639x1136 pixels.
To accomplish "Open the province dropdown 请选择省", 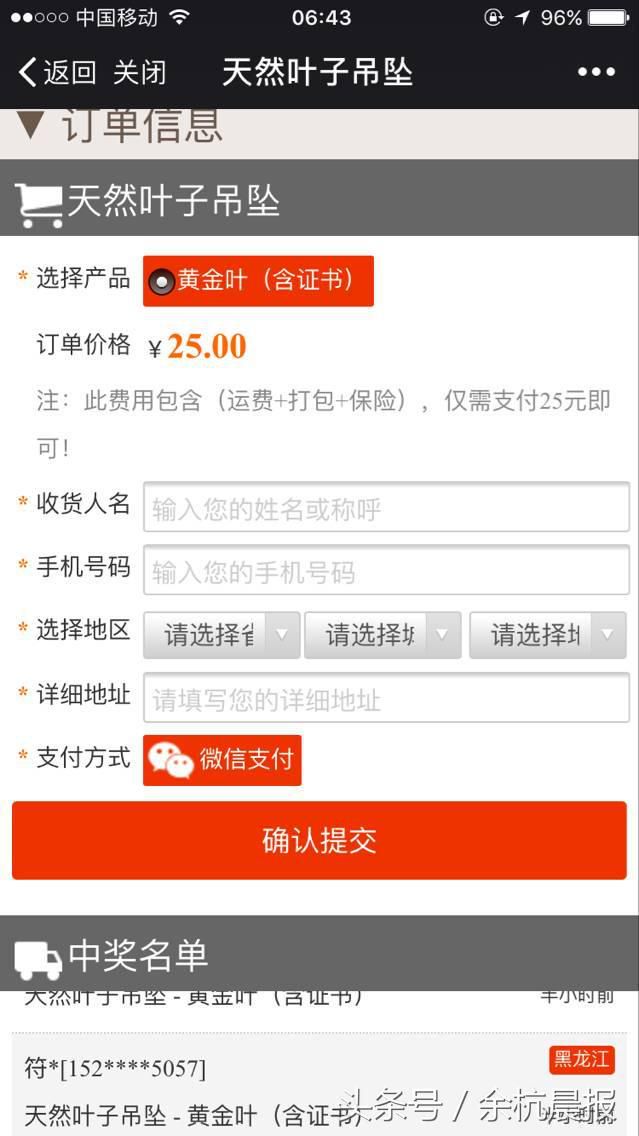I will (x=222, y=635).
